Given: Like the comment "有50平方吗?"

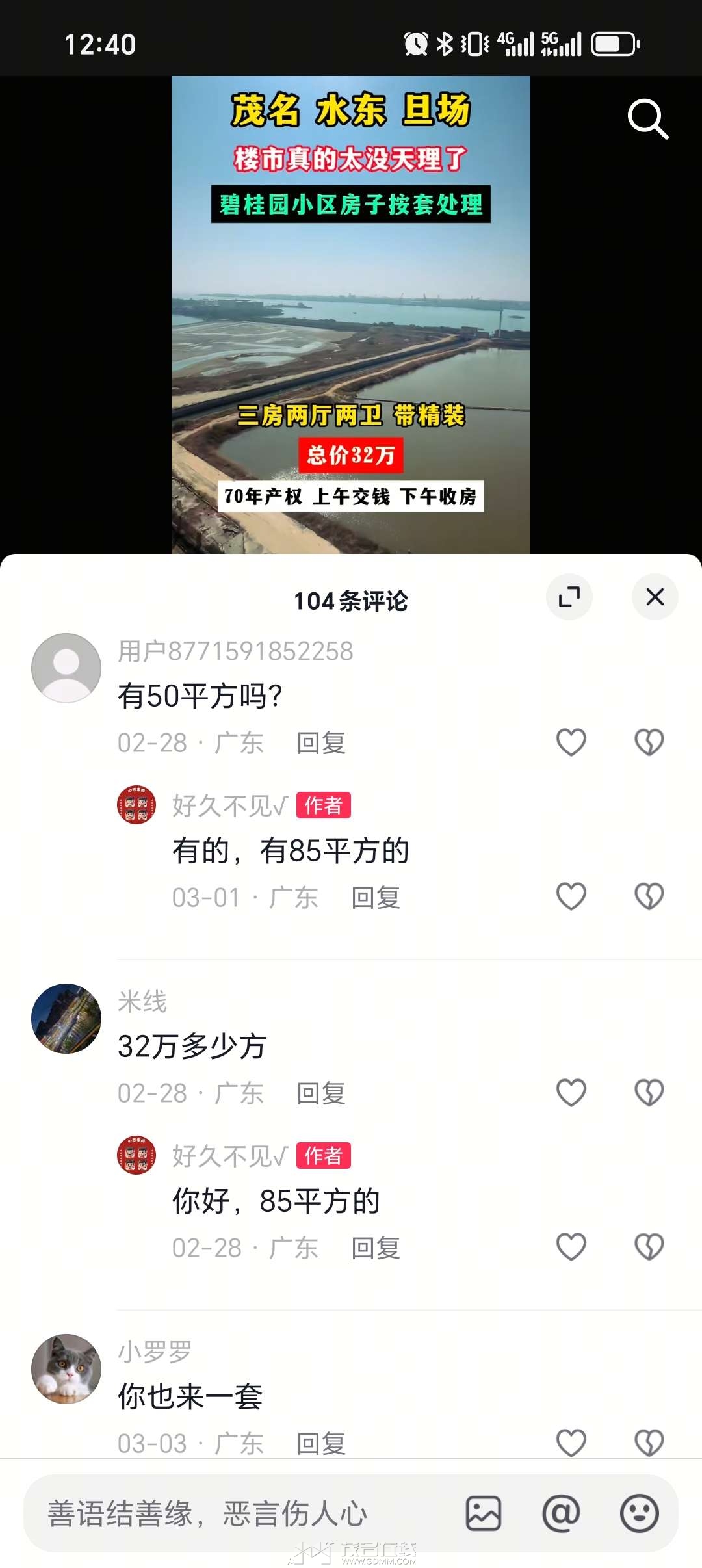Looking at the screenshot, I should click(571, 742).
